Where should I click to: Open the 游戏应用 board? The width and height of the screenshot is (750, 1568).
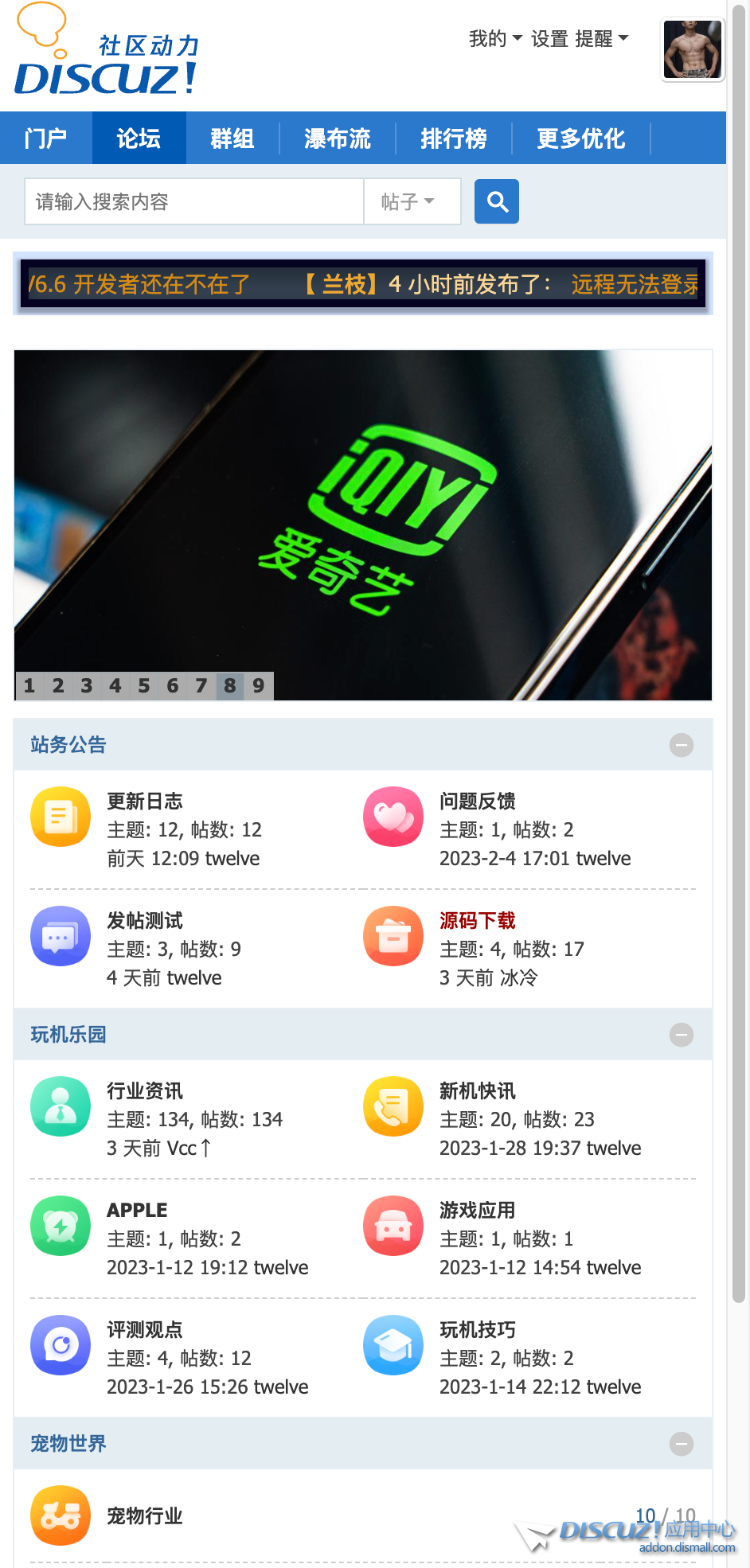pyautogui.click(x=477, y=1211)
